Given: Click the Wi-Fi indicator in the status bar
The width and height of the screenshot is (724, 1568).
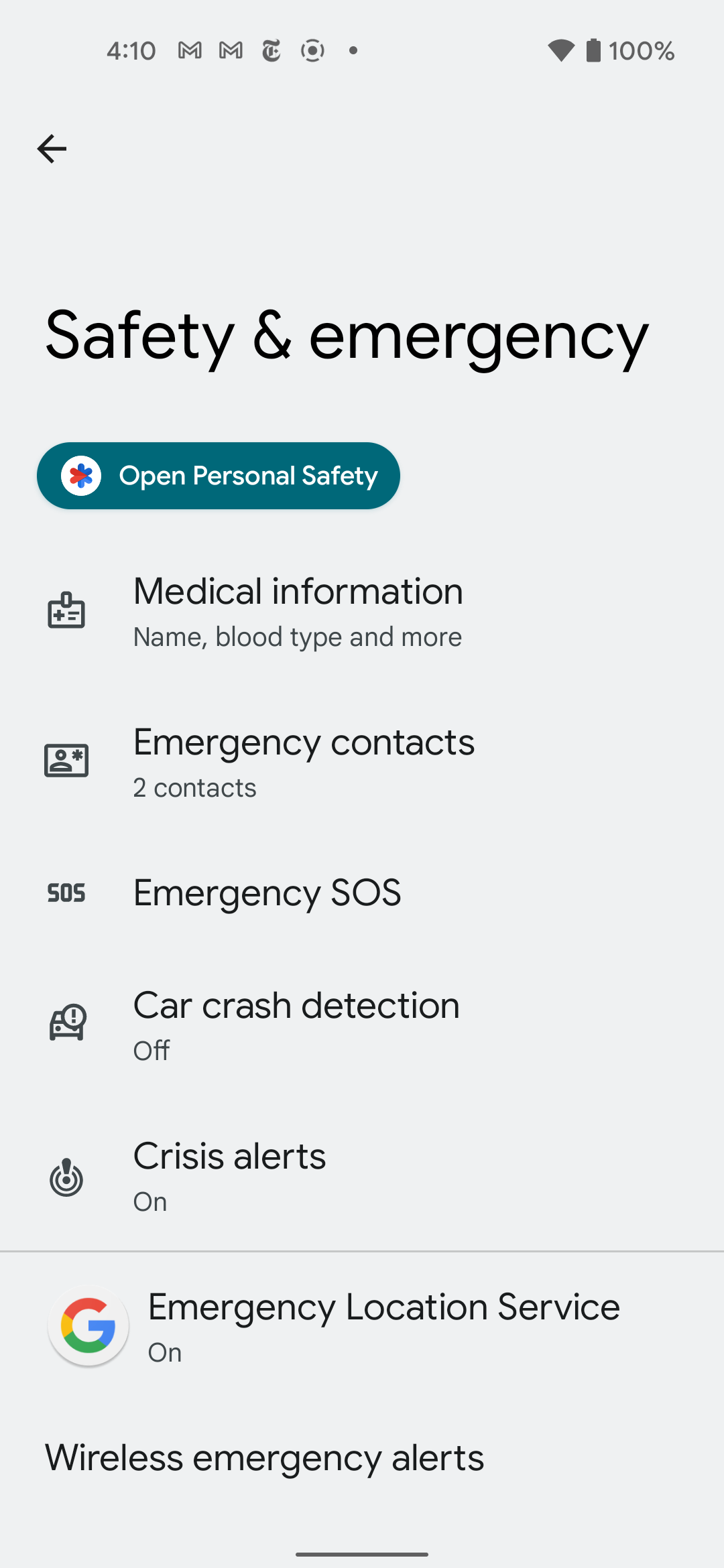Looking at the screenshot, I should (562, 50).
